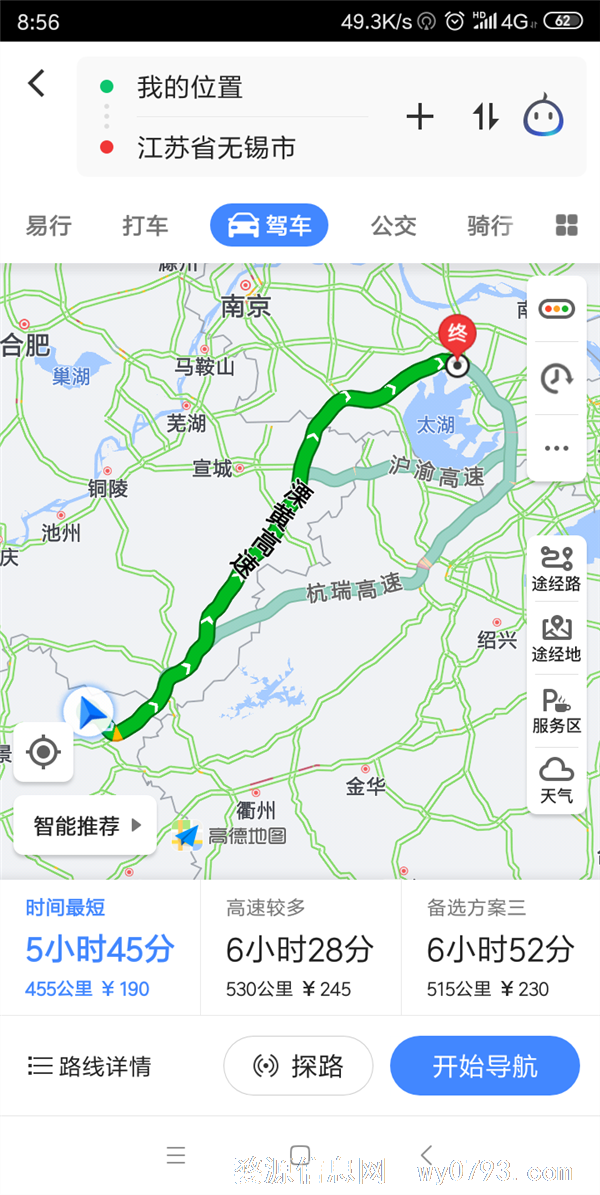Change destination 江苏省无锡市
600x1195 pixels.
(x=216, y=149)
